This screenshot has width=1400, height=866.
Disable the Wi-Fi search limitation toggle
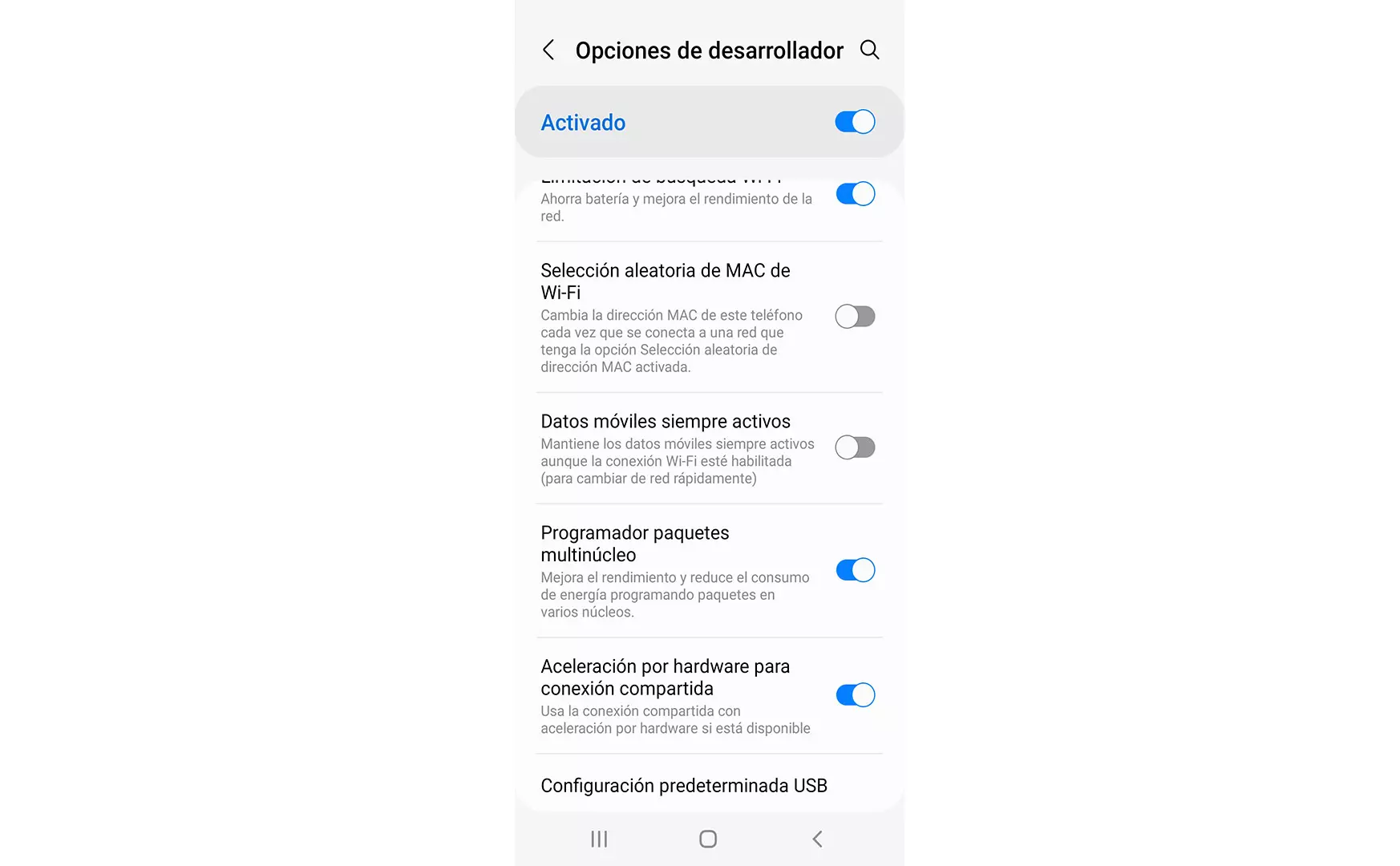[x=854, y=194]
